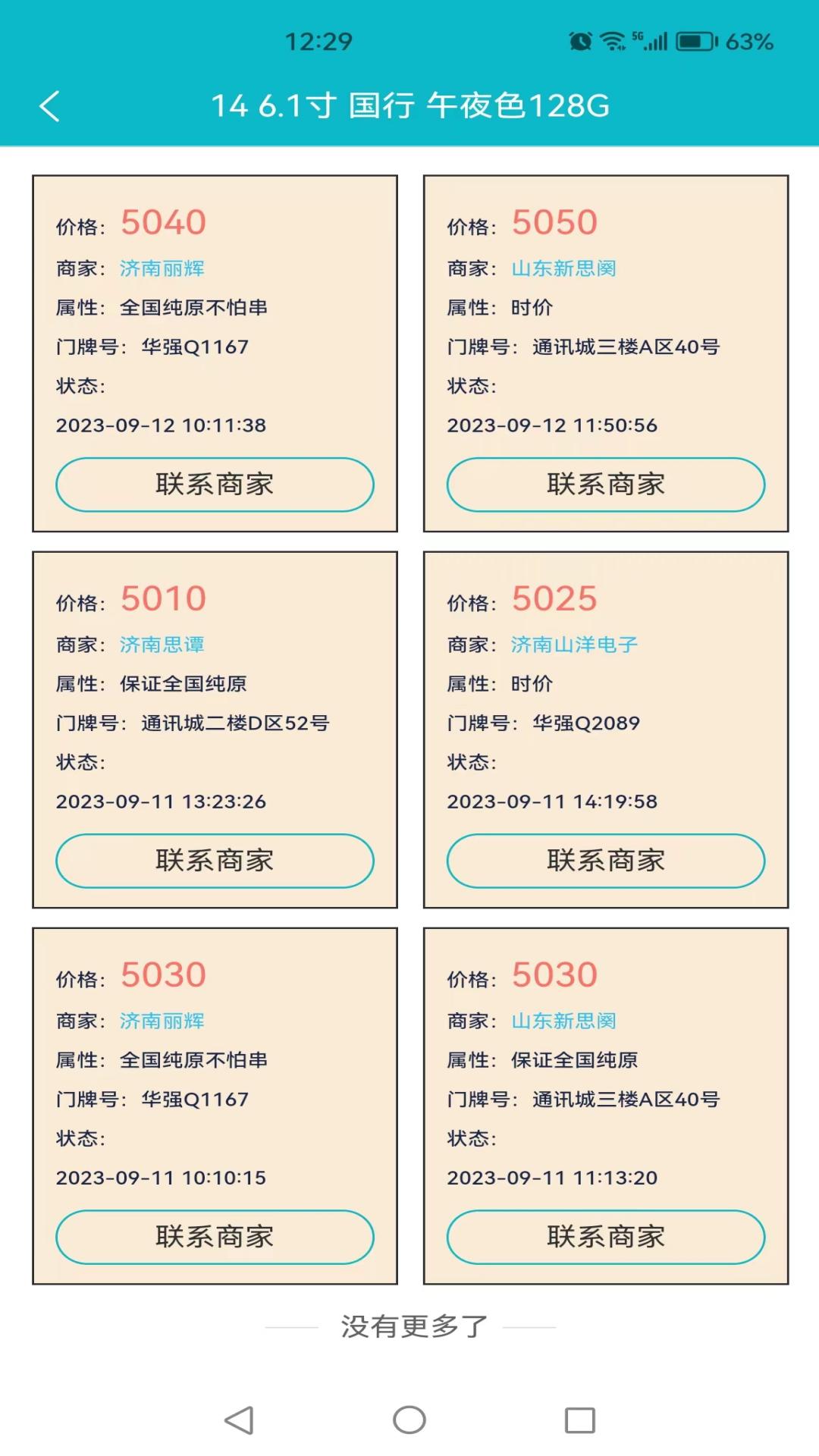Screen dimensions: 819x1456
Task: Contact the merchant for the 5050 listing
Action: point(606,485)
